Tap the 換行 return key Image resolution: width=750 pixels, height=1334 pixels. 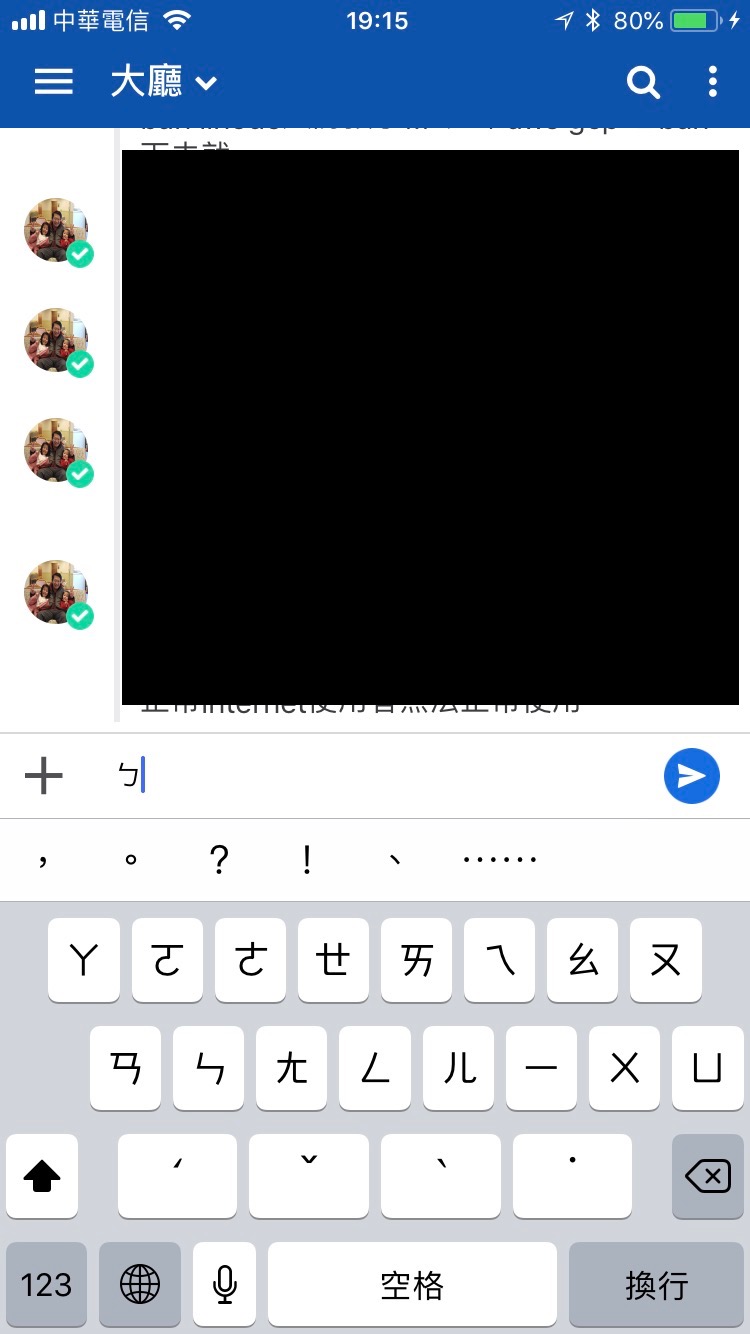point(657,1284)
